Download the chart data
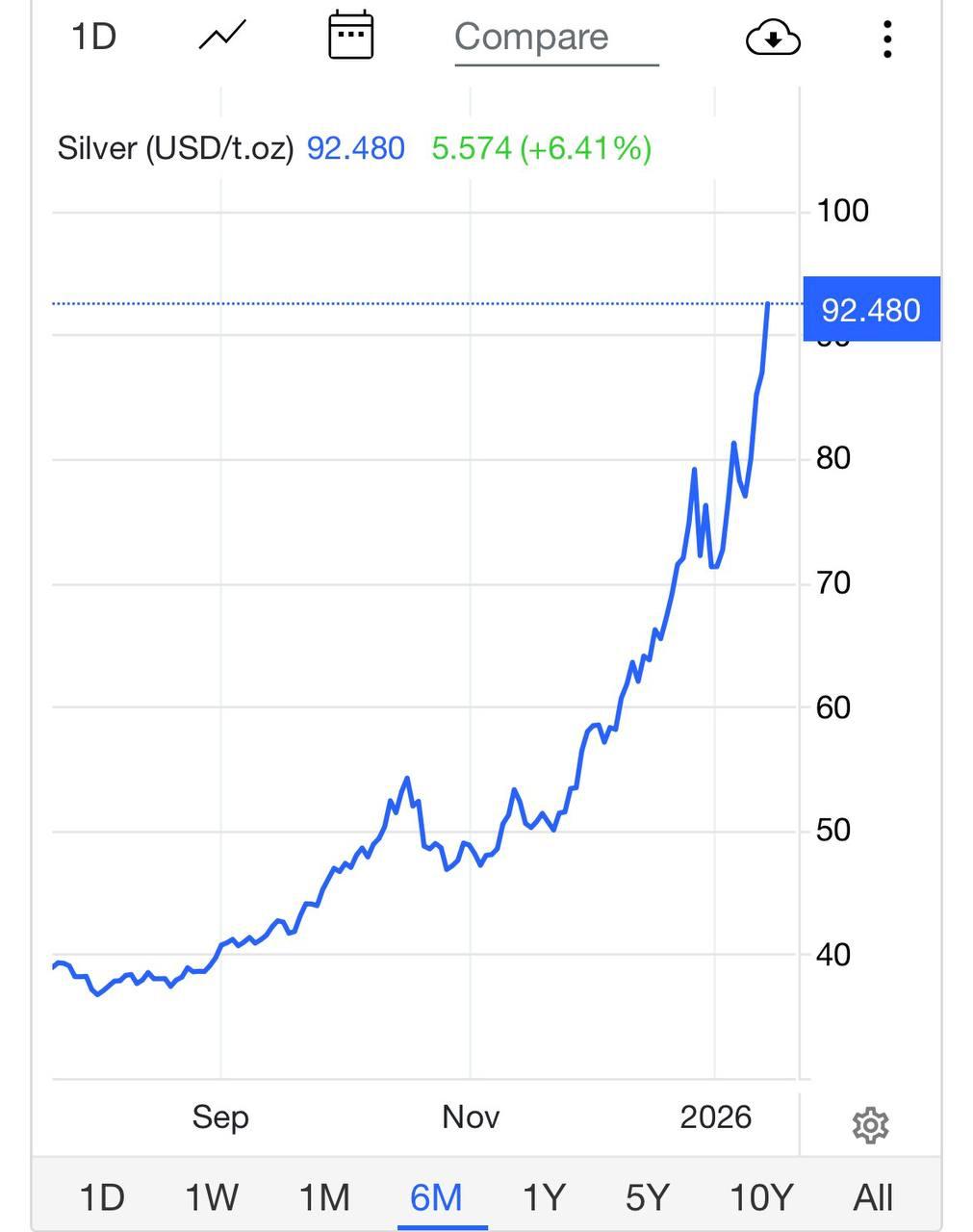The width and height of the screenshot is (973, 1232). point(772,38)
